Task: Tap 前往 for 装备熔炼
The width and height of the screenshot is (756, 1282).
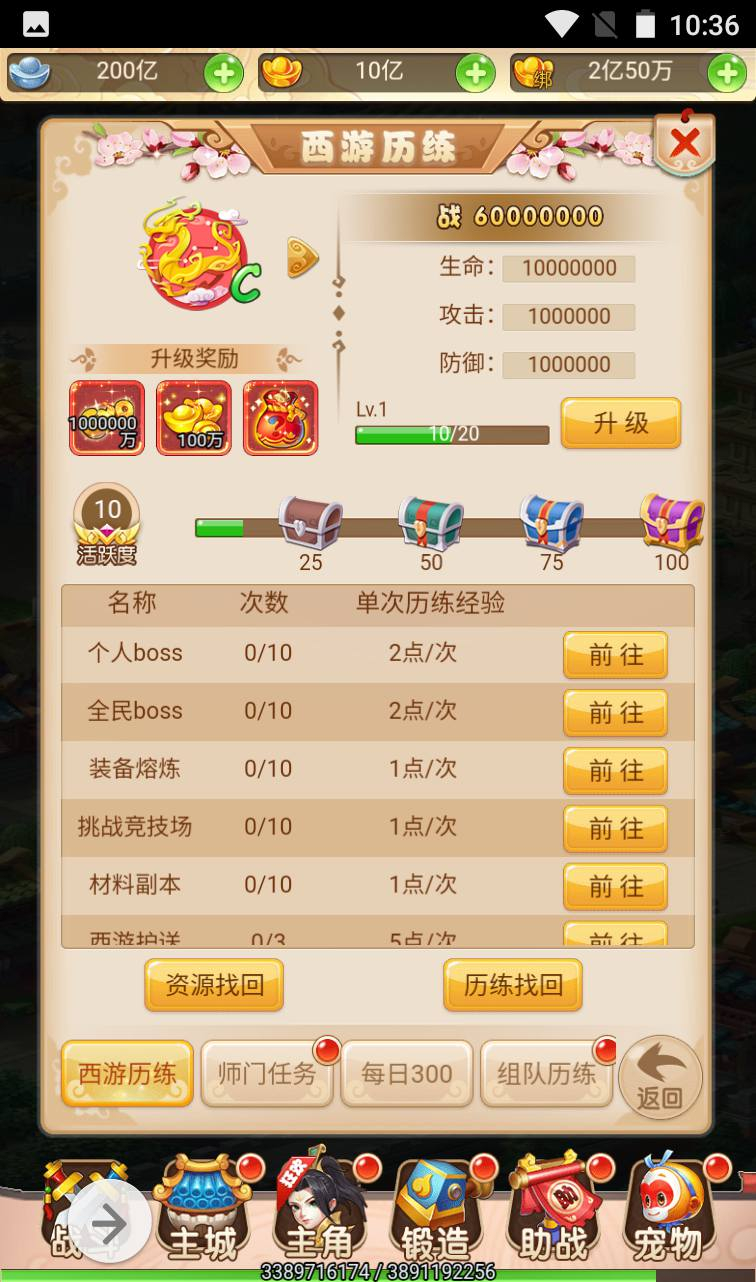Action: click(x=615, y=771)
